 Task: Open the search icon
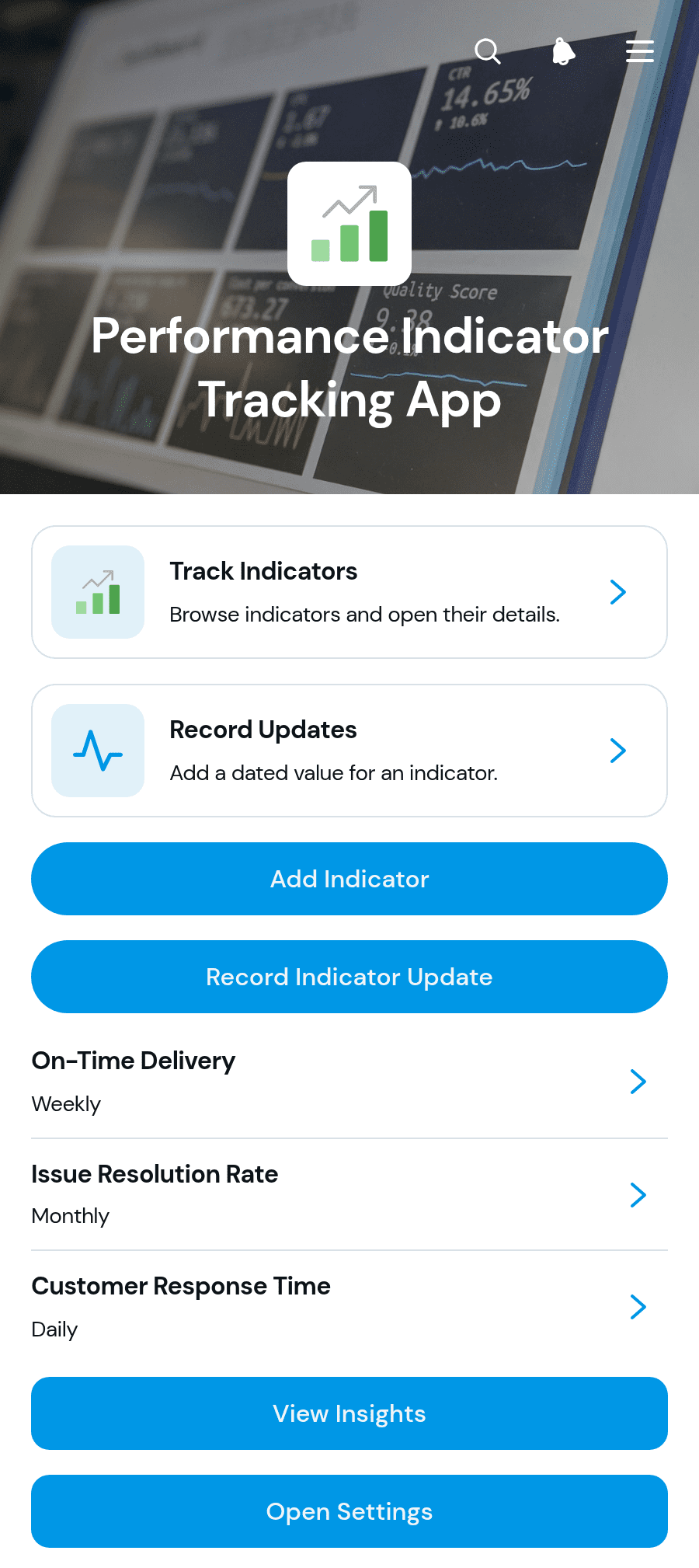[x=488, y=51]
